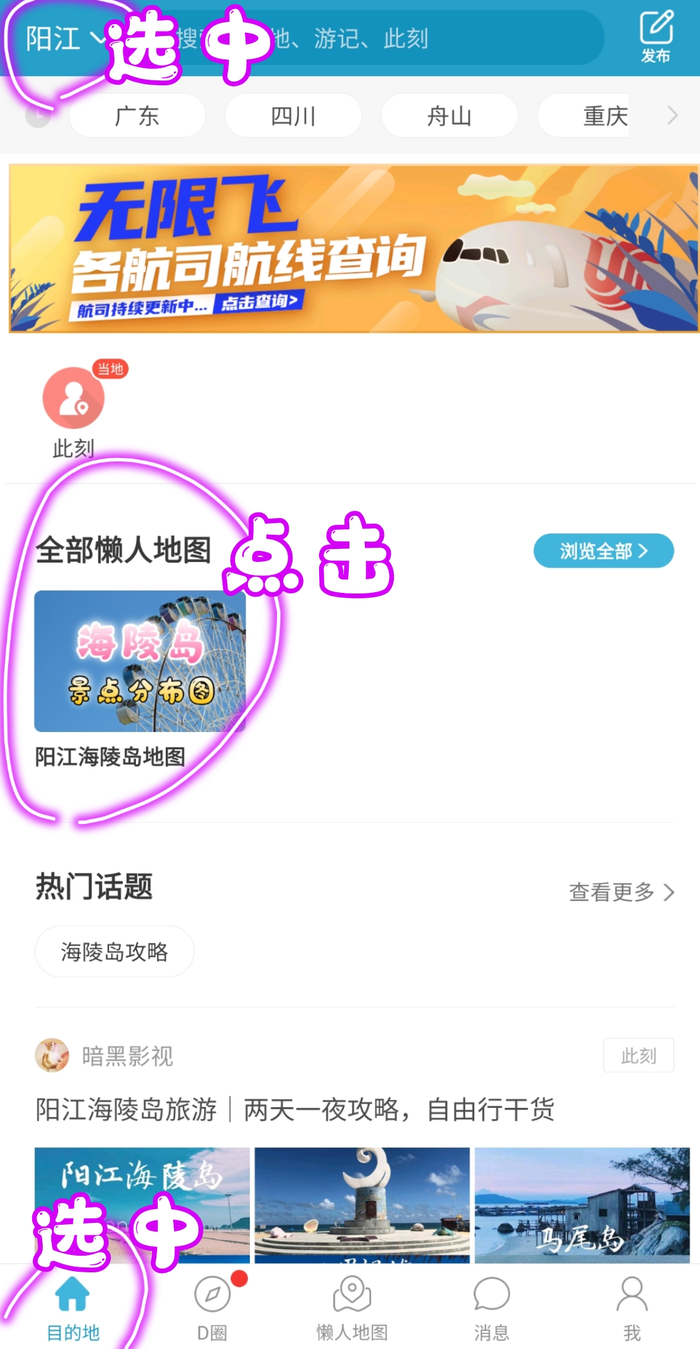This screenshot has width=700, height=1349.
Task: Open the 我 profile tab
Action: click(x=631, y=1307)
